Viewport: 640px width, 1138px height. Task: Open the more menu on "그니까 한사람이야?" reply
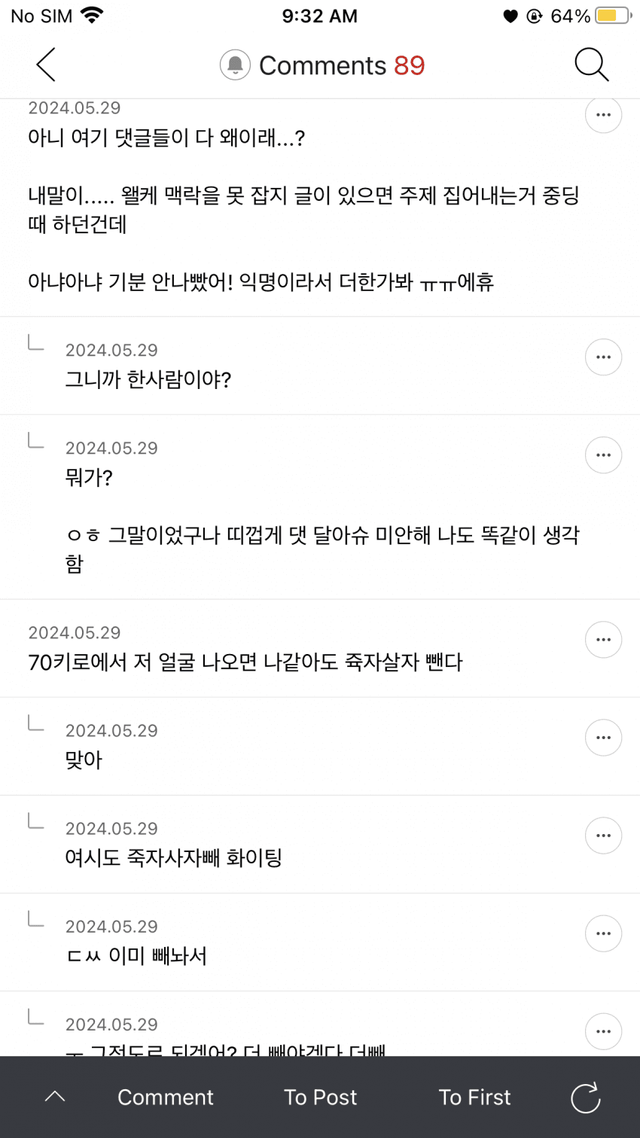602,356
